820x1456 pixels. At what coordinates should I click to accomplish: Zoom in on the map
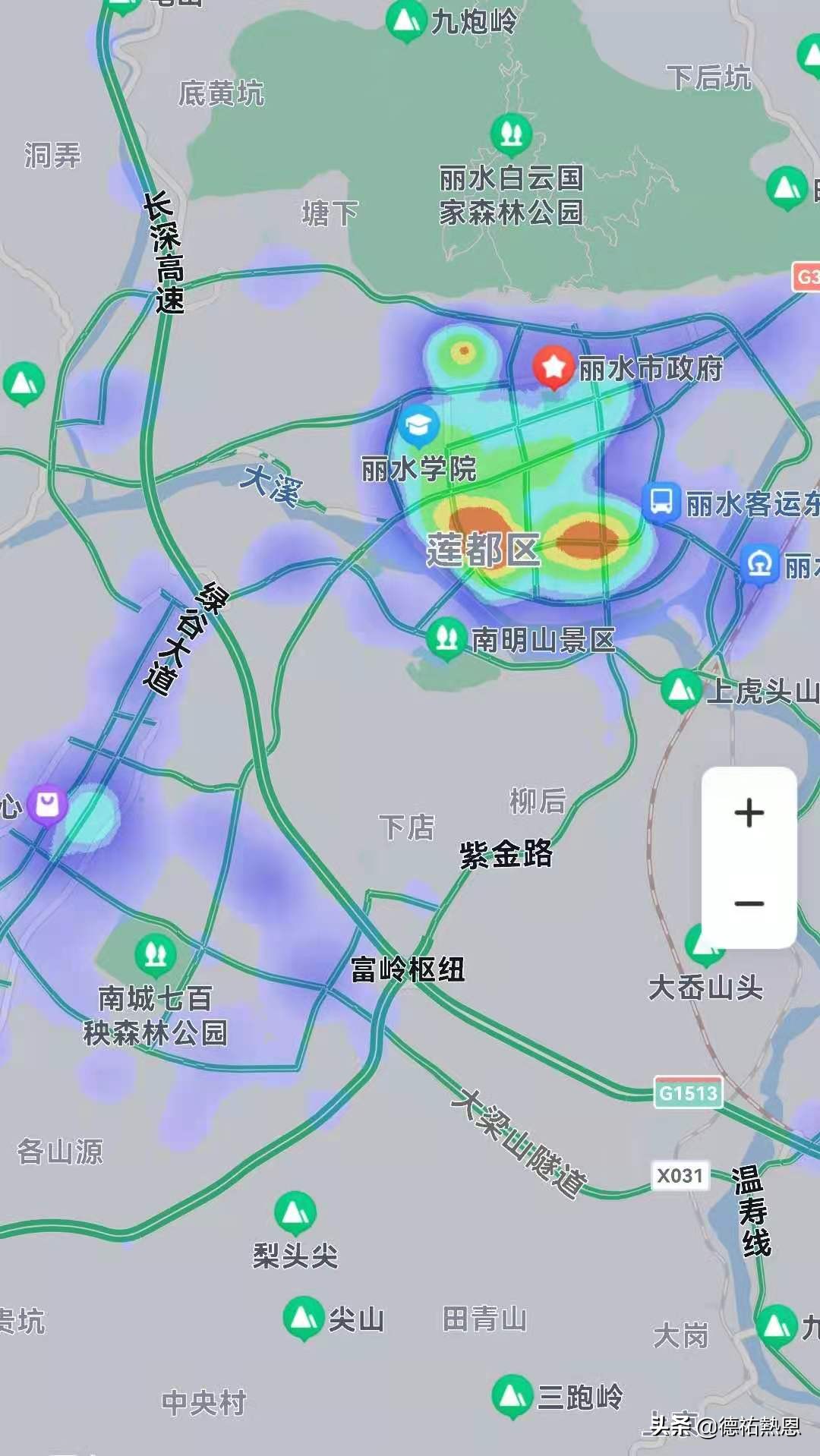[x=749, y=812]
